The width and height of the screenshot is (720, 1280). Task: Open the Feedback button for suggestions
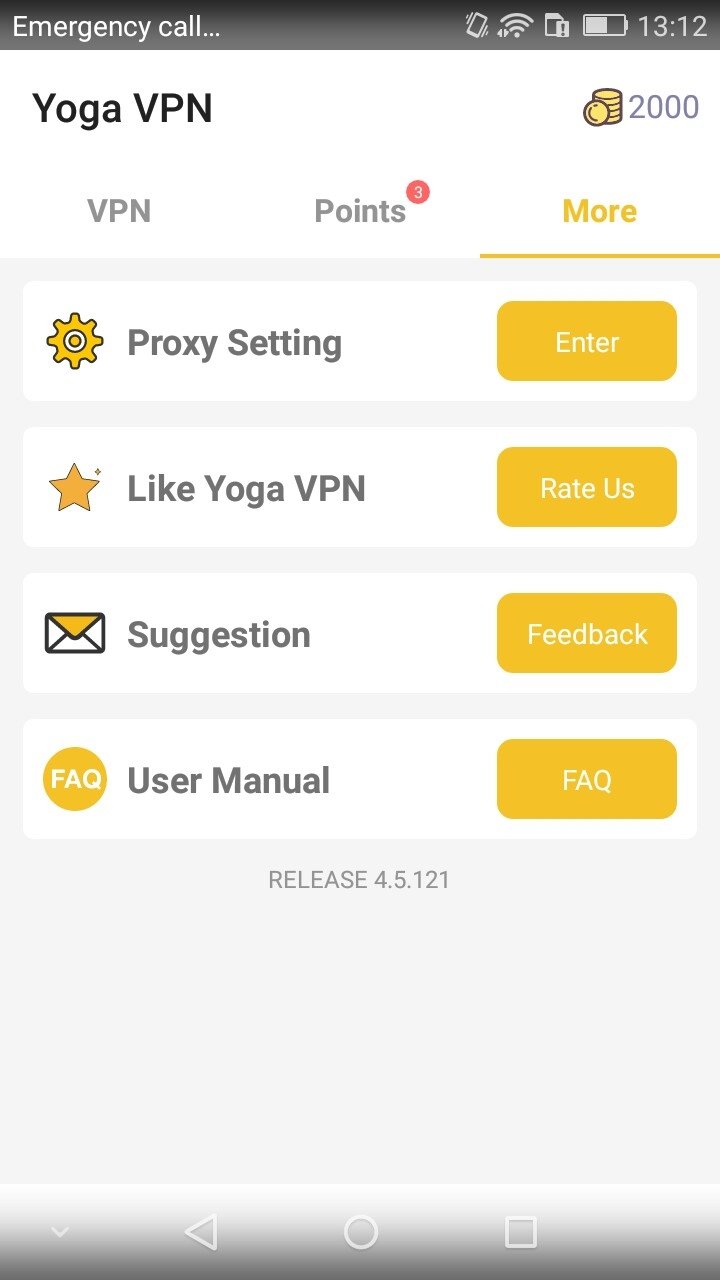[x=587, y=633]
